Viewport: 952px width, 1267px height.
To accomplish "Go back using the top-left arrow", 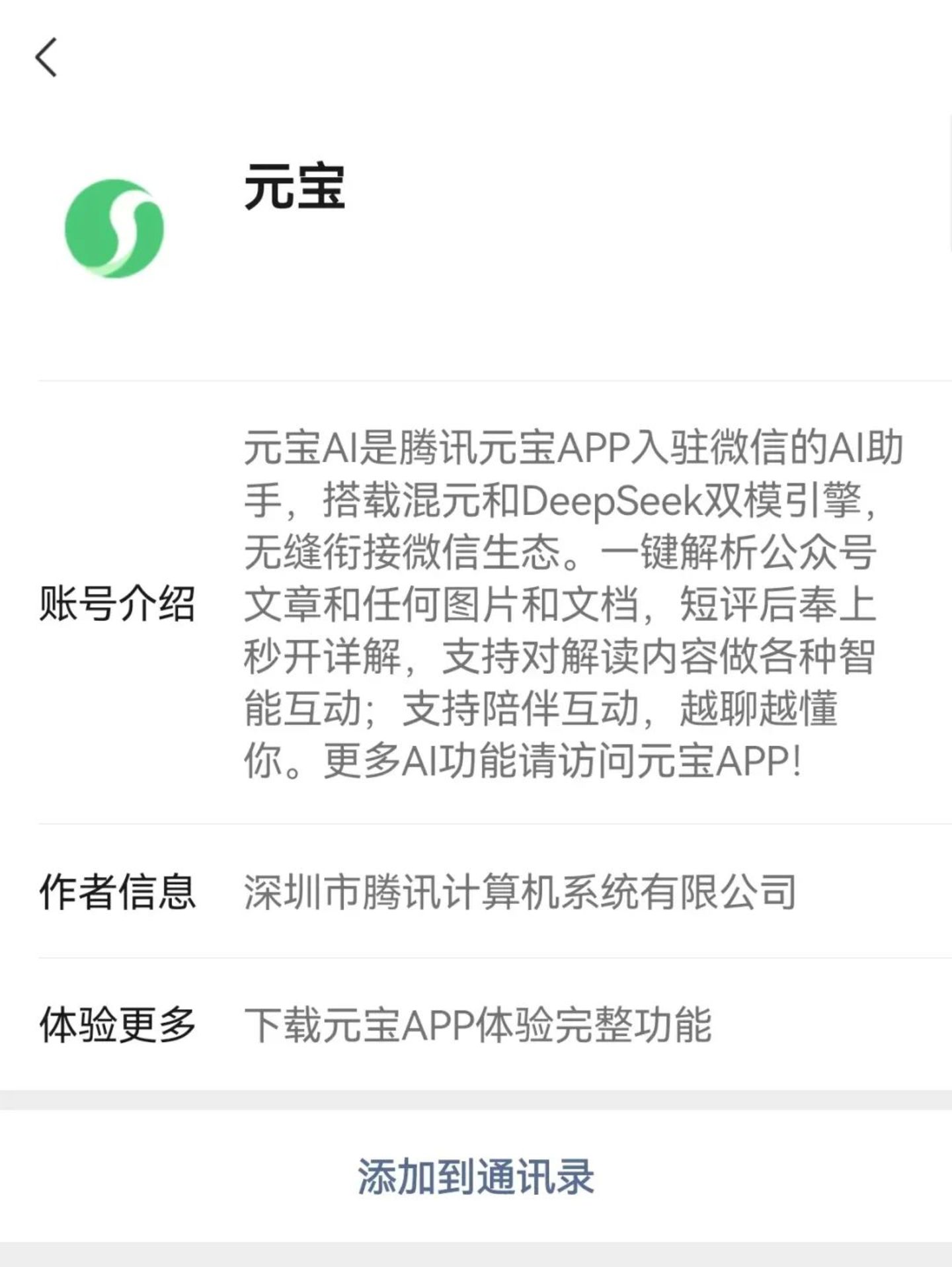I will 46,58.
